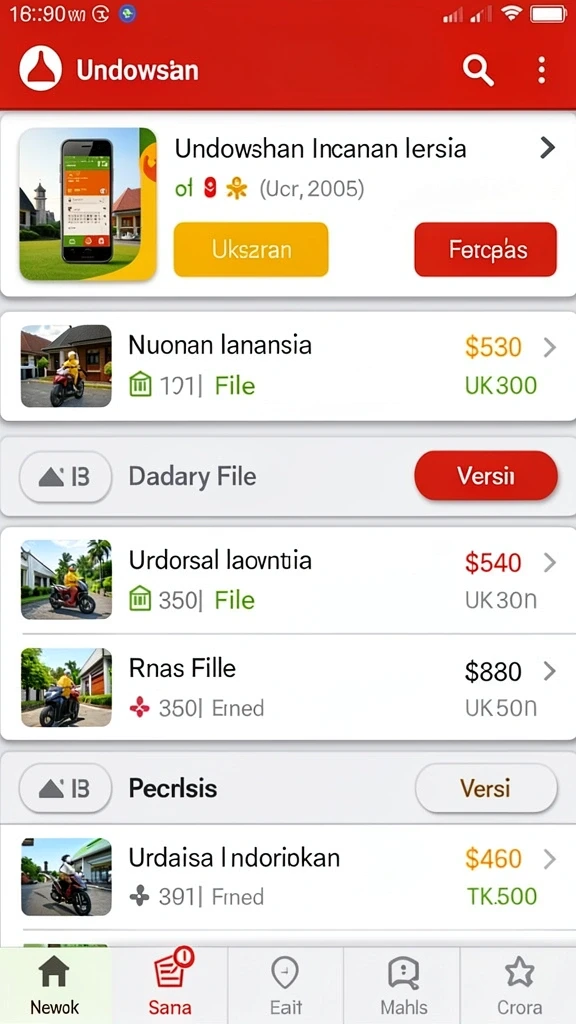The image size is (576, 1024).
Task: Tap the white Versi button beside Pecrlsis
Action: click(486, 788)
